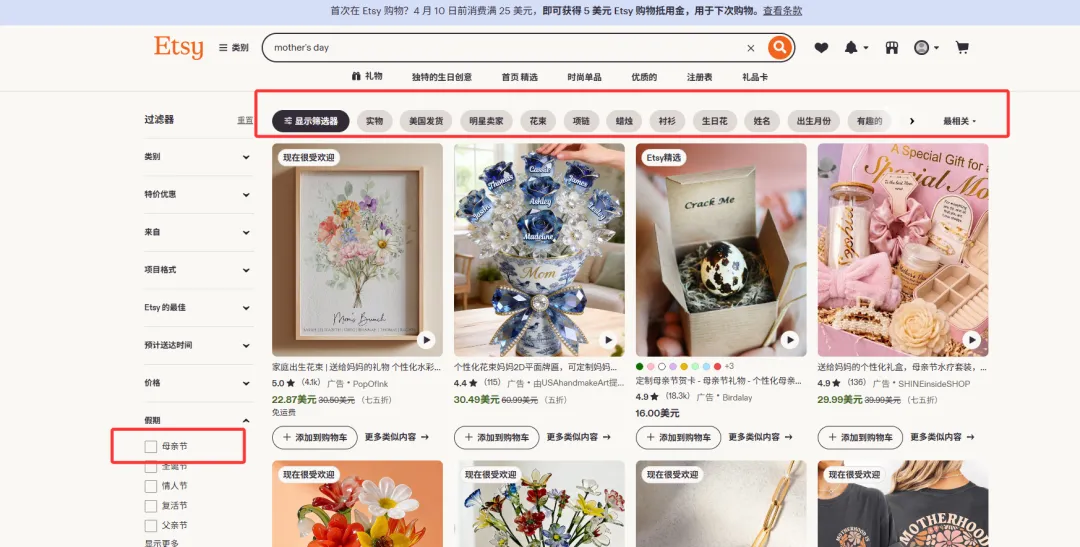Open the 最相关 sort dropdown
Image resolution: width=1080 pixels, height=547 pixels.
tap(960, 121)
